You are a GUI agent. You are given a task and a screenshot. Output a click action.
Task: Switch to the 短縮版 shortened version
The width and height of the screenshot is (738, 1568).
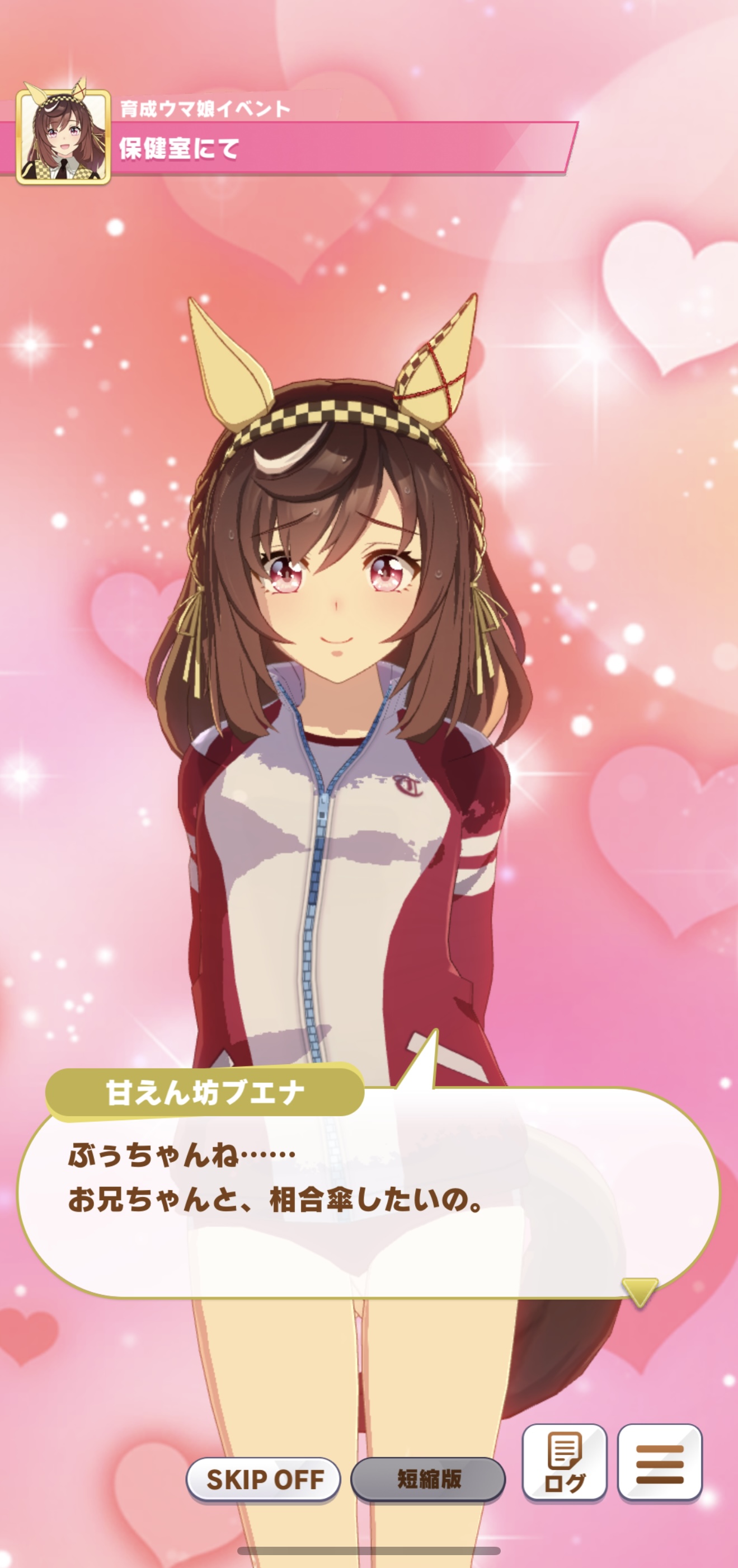[429, 1478]
